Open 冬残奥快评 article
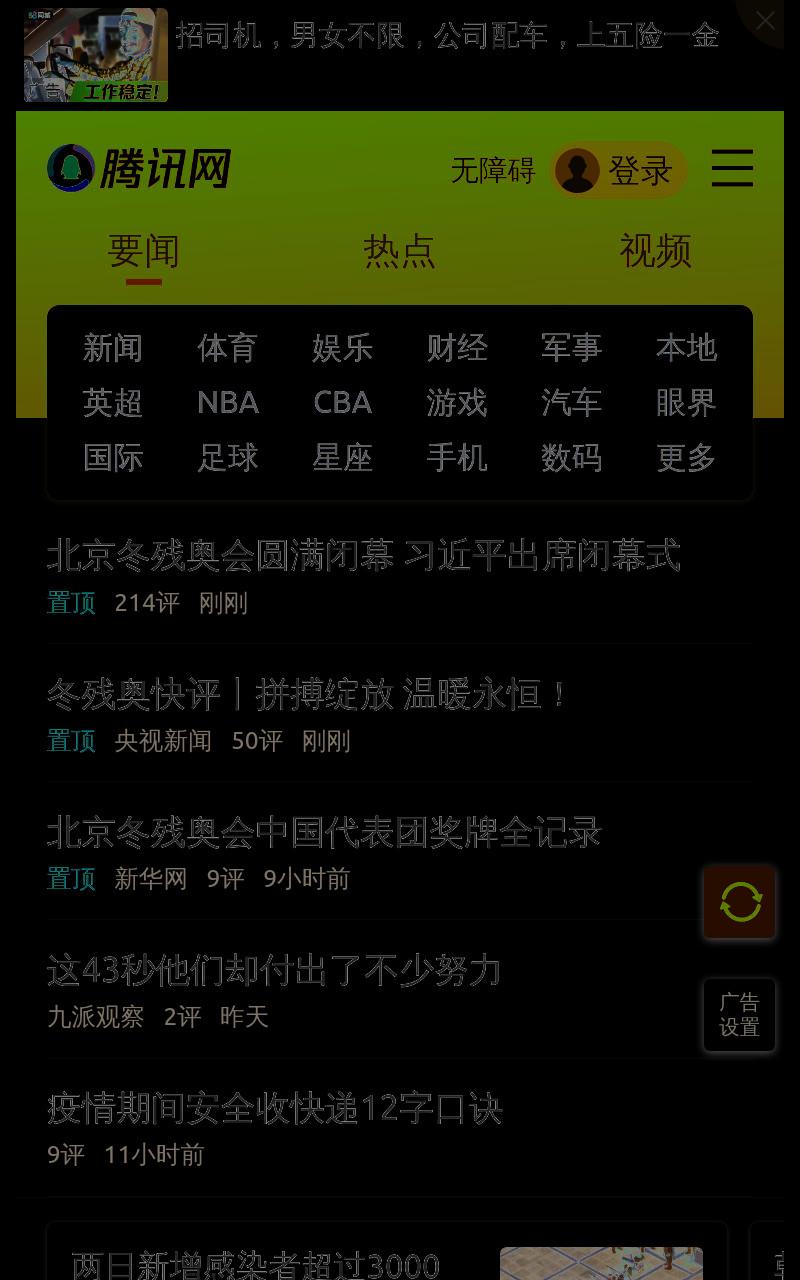The width and height of the screenshot is (800, 1280). (306, 693)
